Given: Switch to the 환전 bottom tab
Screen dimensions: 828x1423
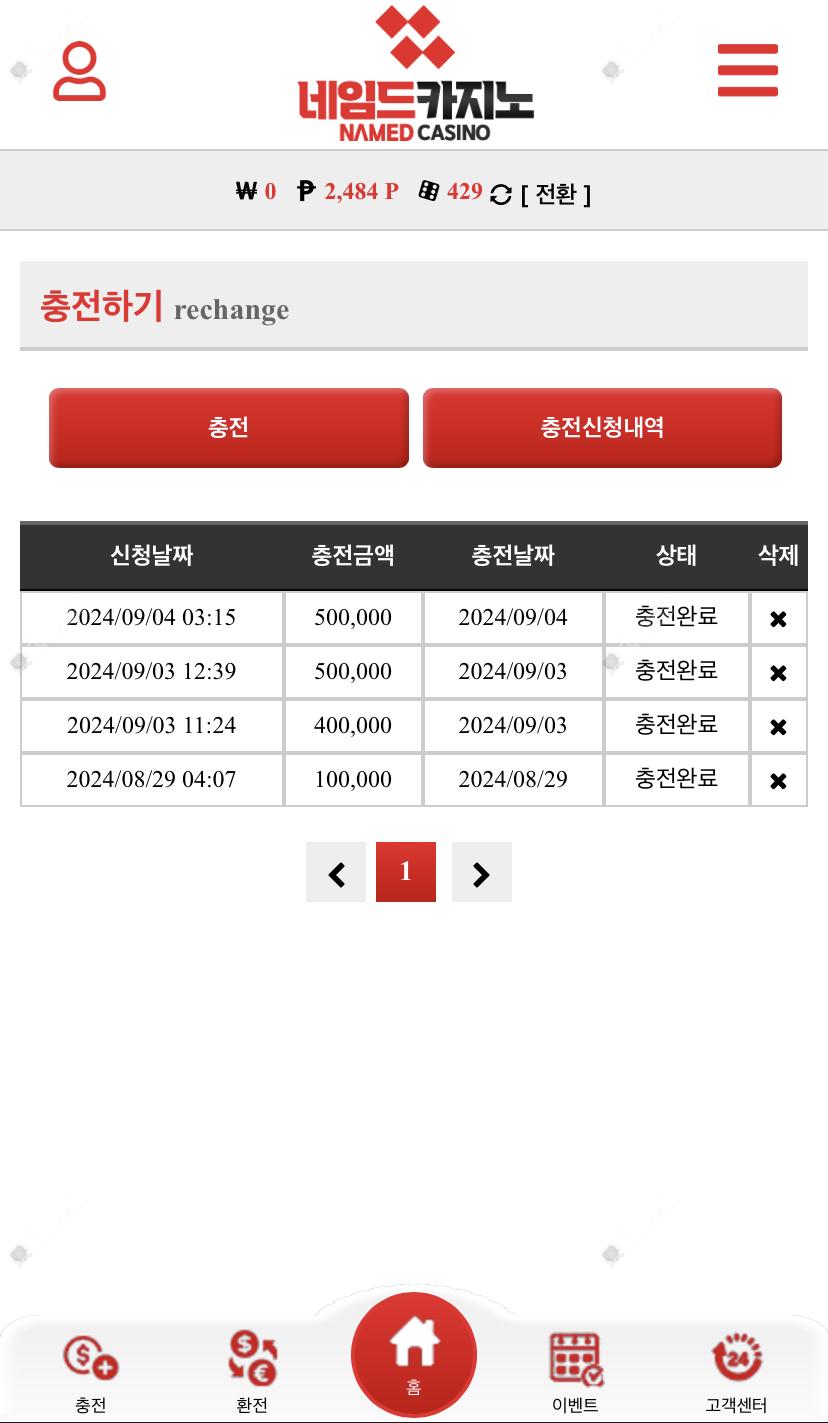Looking at the screenshot, I should 252,1373.
